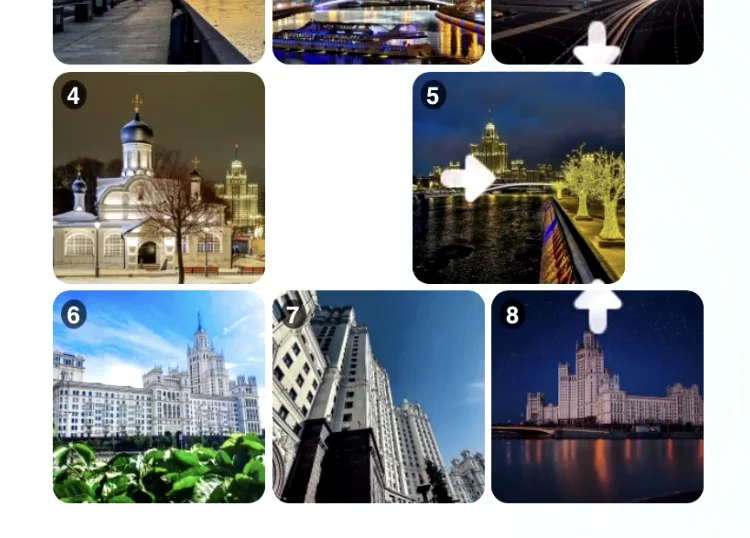Select the top tile with road light trails
This screenshot has width=750, height=538.
click(597, 30)
